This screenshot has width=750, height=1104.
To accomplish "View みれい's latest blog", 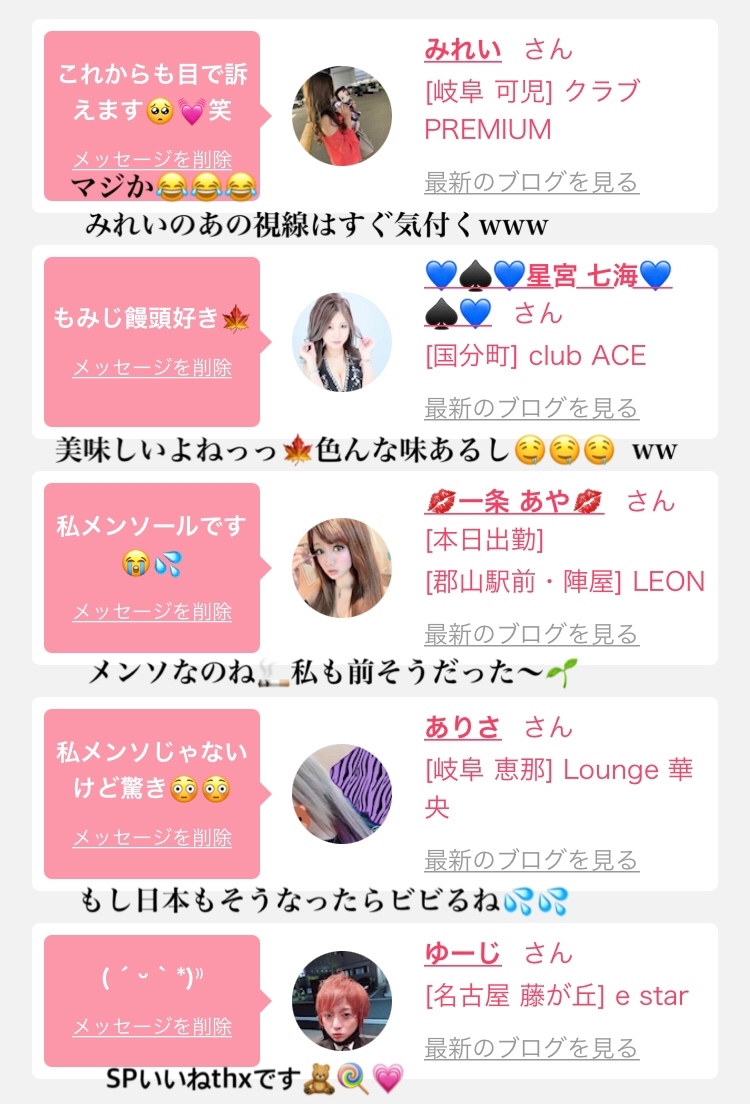I will tap(531, 182).
